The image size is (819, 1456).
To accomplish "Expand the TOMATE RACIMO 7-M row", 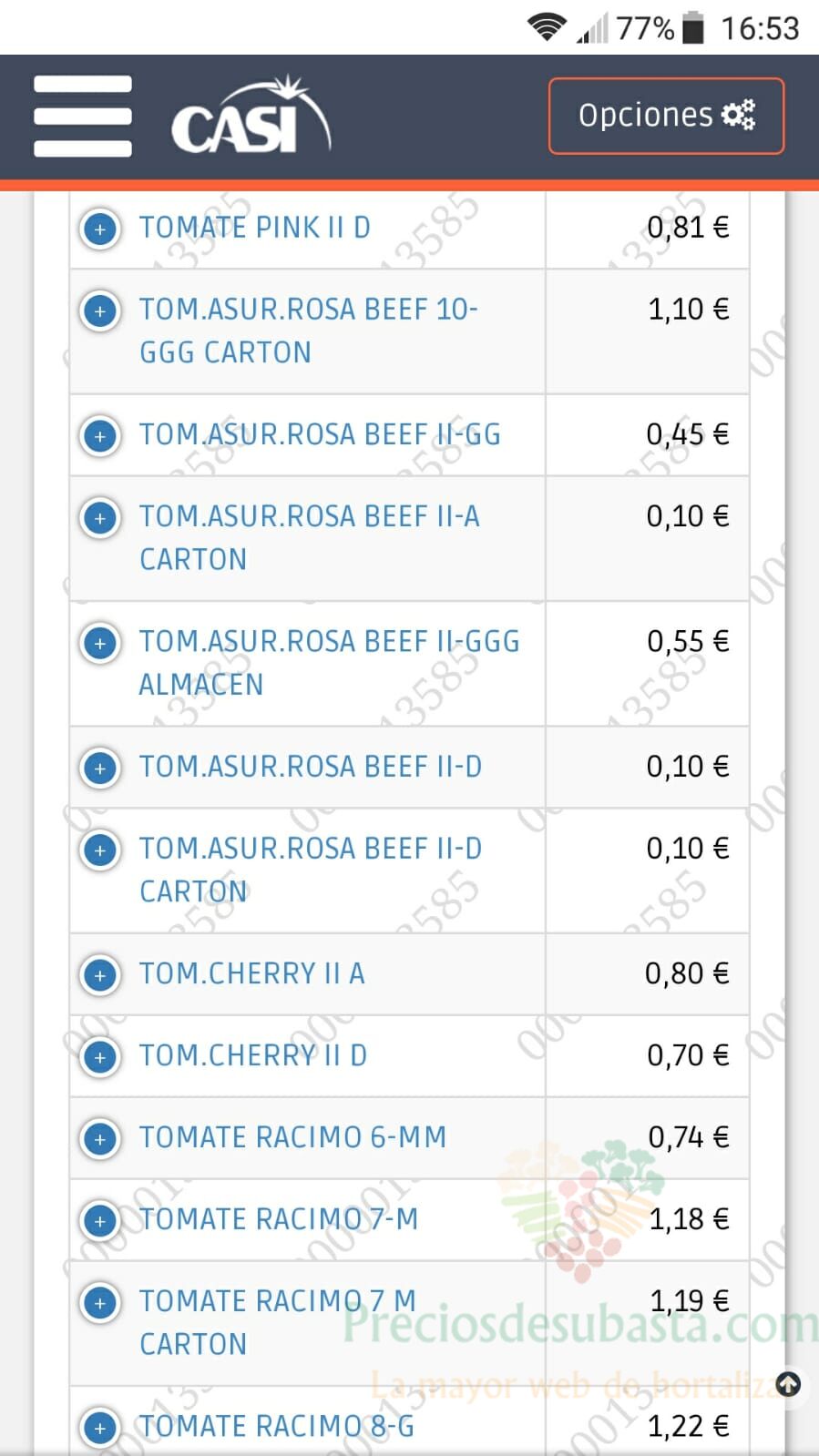I will point(100,1221).
